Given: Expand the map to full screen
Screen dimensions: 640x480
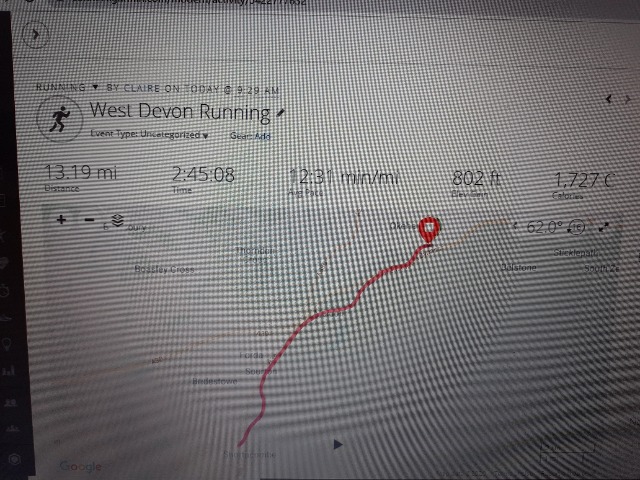Looking at the screenshot, I should click(x=602, y=228).
